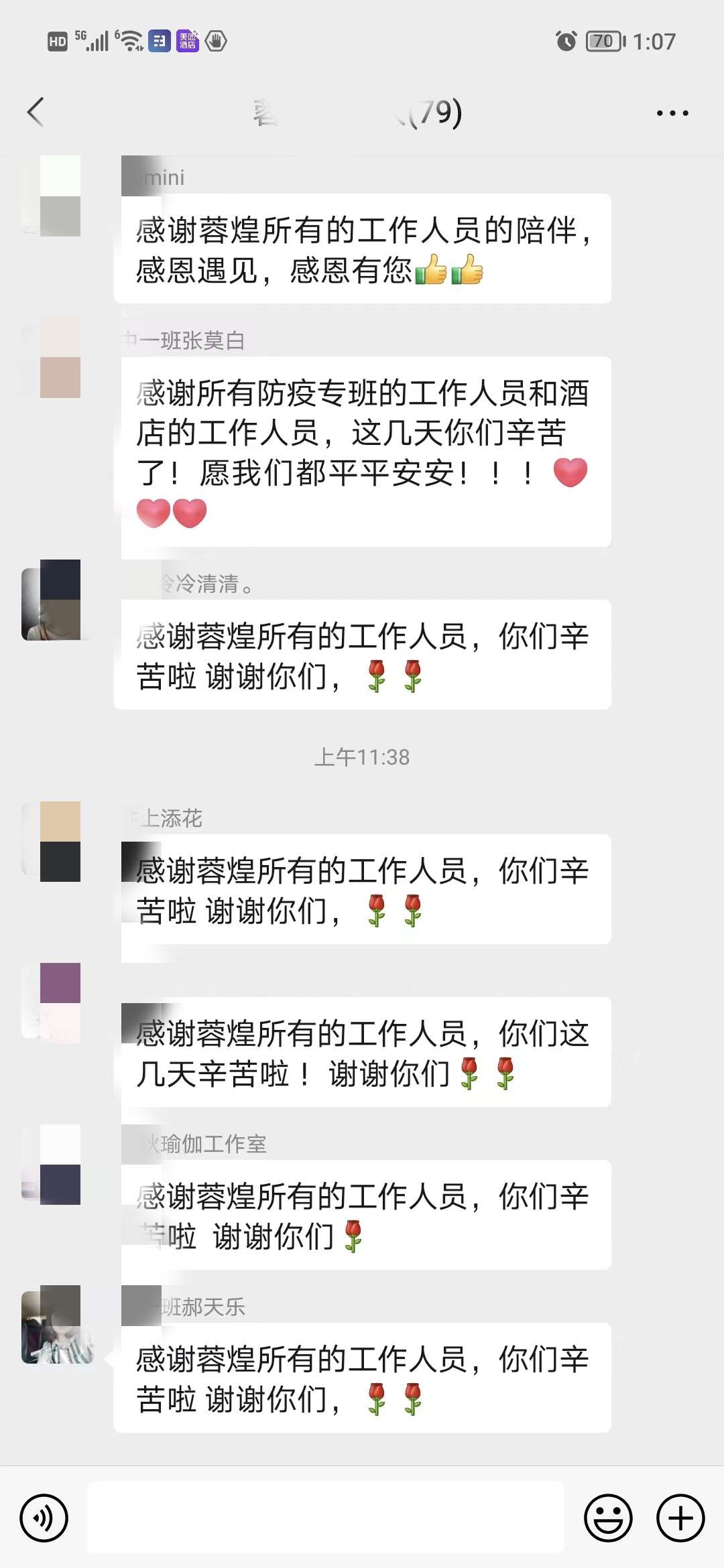Open the plus attachment menu

pyautogui.click(x=680, y=1517)
